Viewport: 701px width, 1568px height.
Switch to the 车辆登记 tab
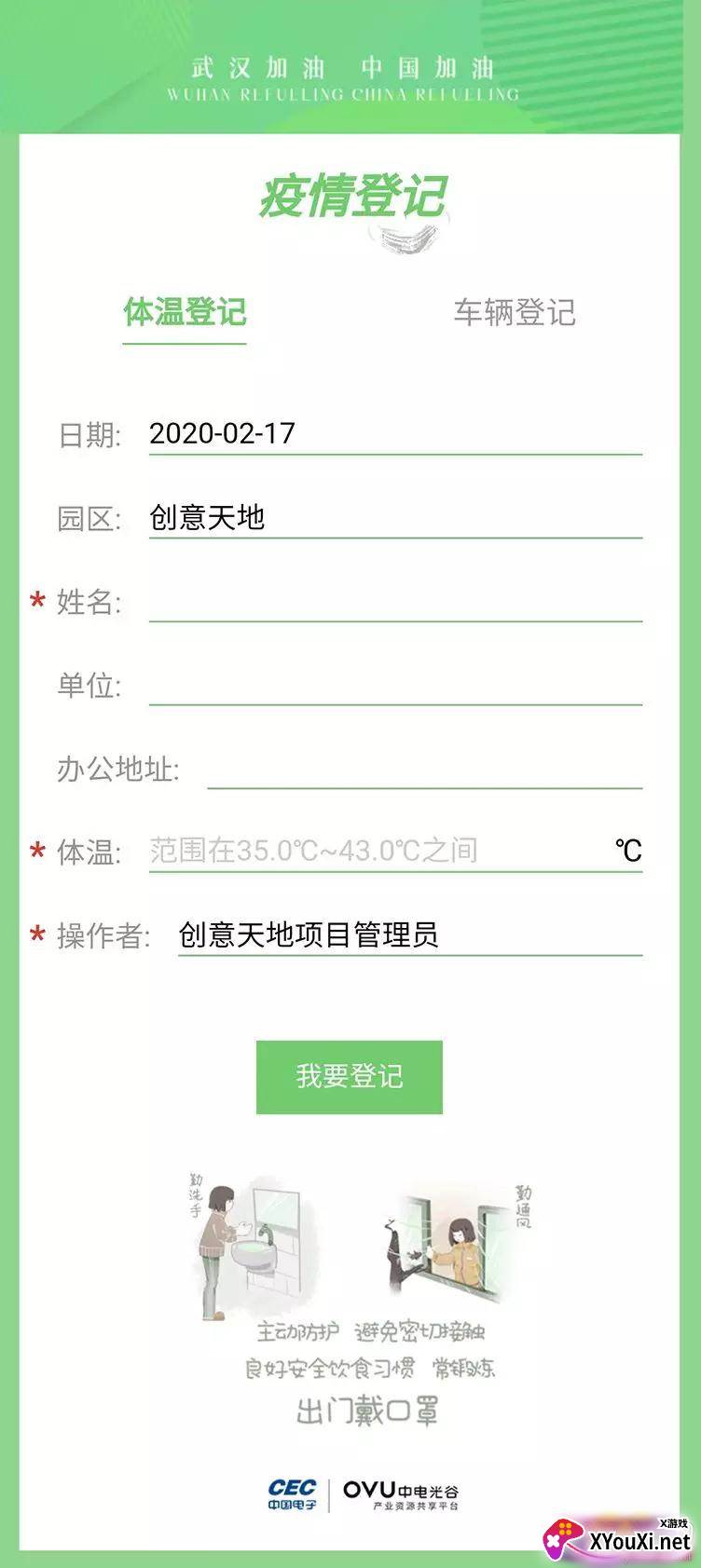(x=515, y=313)
